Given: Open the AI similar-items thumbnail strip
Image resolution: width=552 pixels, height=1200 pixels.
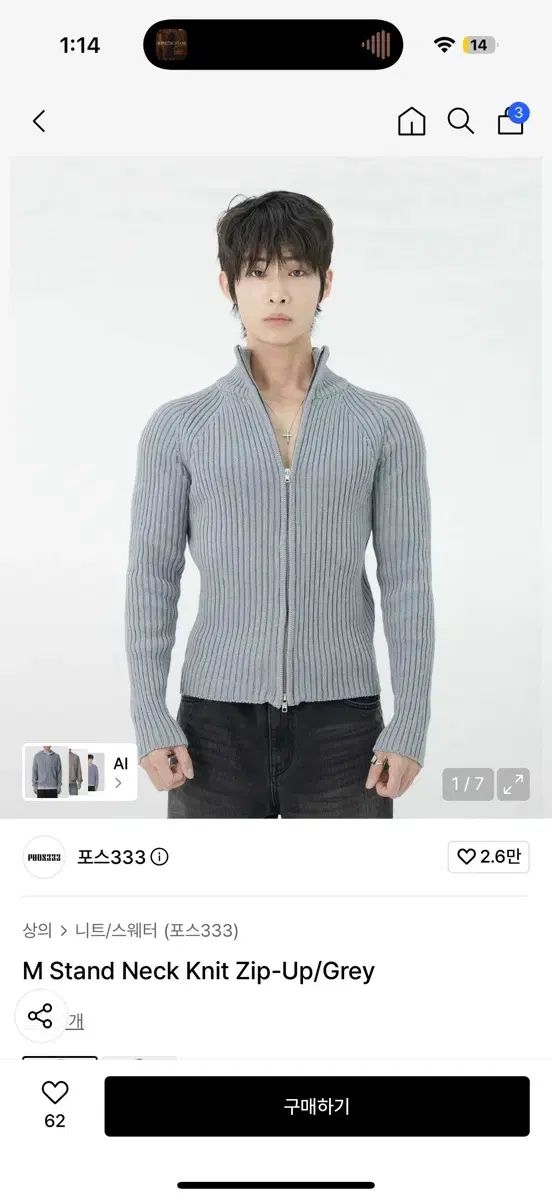Looking at the screenshot, I should click(x=80, y=772).
